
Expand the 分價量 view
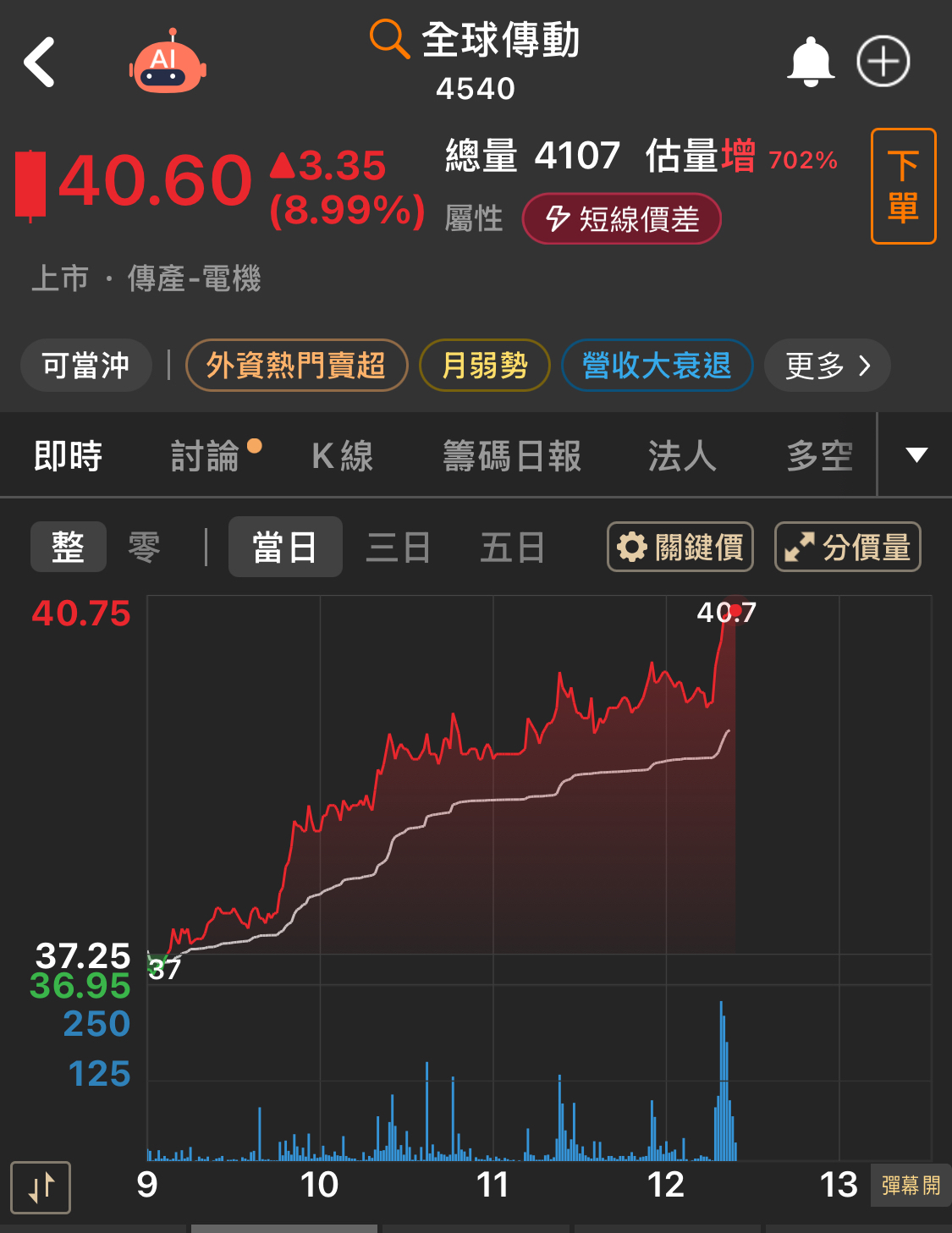(848, 548)
